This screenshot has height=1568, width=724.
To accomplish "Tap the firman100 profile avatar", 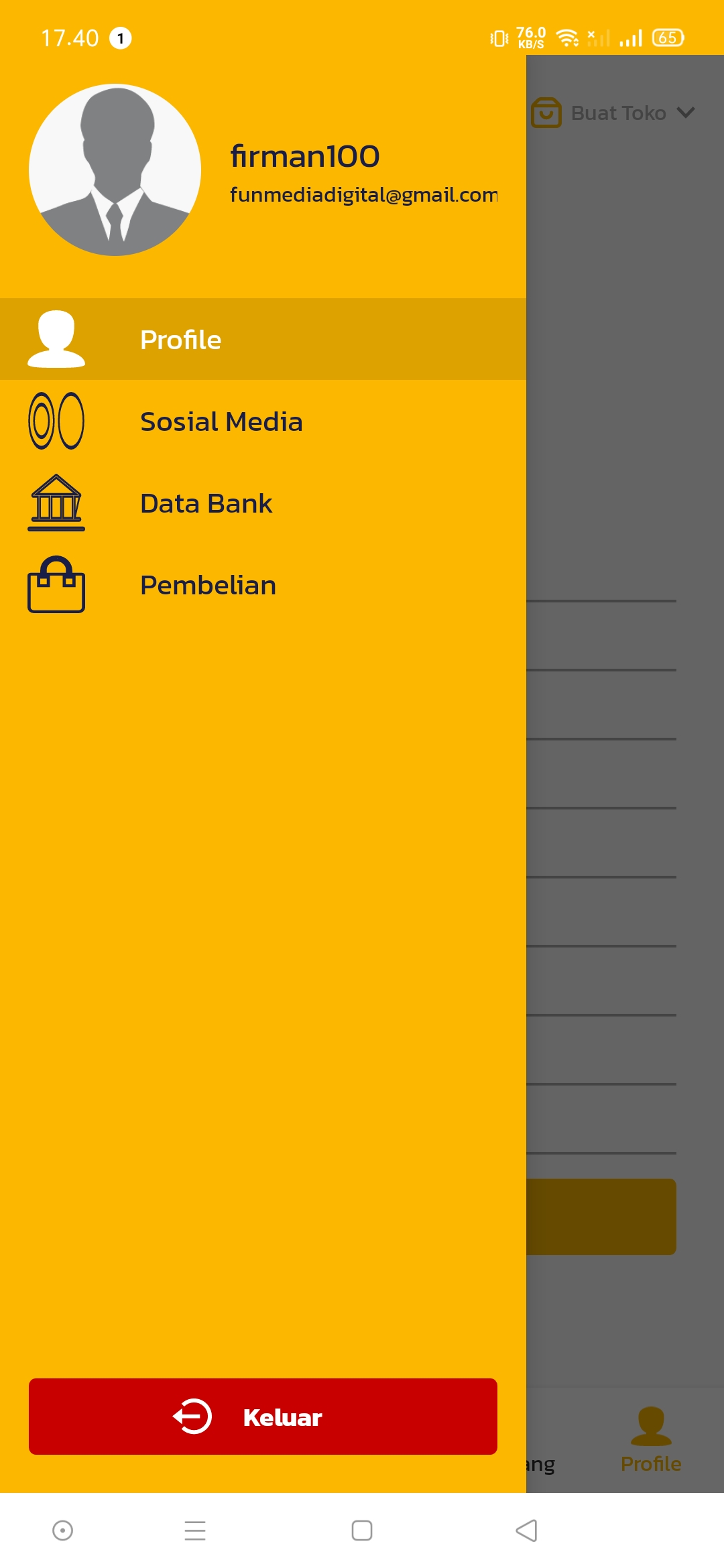I will click(x=115, y=170).
